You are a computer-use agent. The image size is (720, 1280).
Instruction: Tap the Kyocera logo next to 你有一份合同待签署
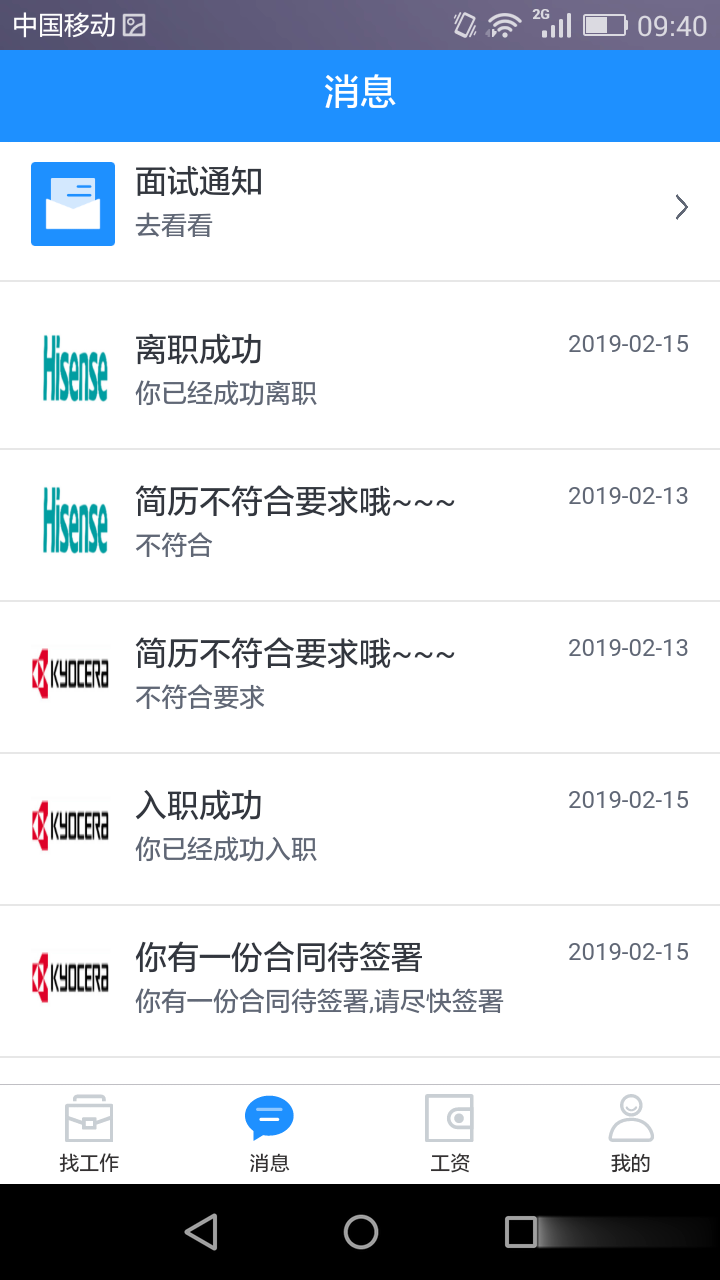[x=72, y=977]
